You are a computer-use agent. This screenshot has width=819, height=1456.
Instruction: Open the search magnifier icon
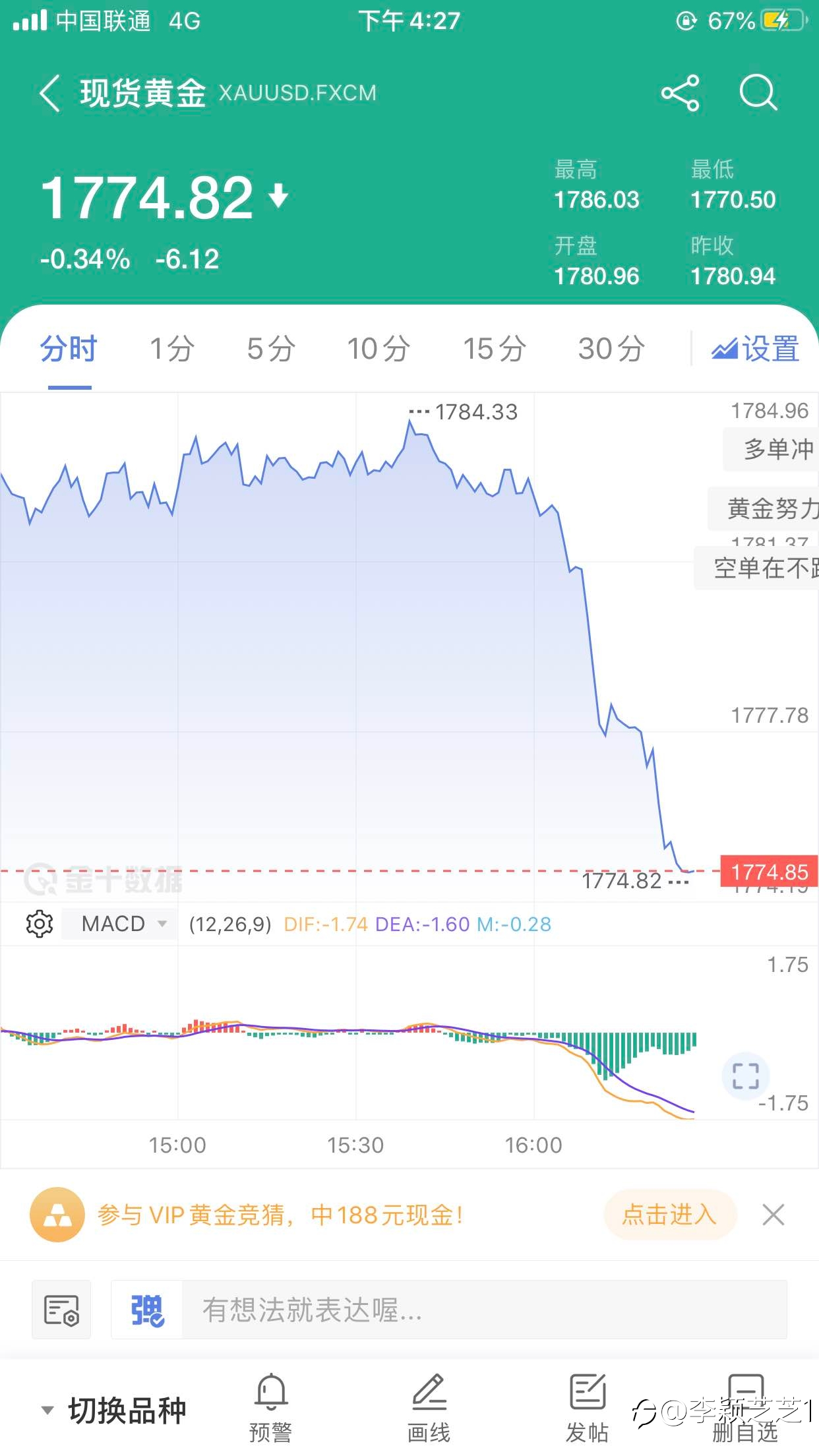coord(758,92)
